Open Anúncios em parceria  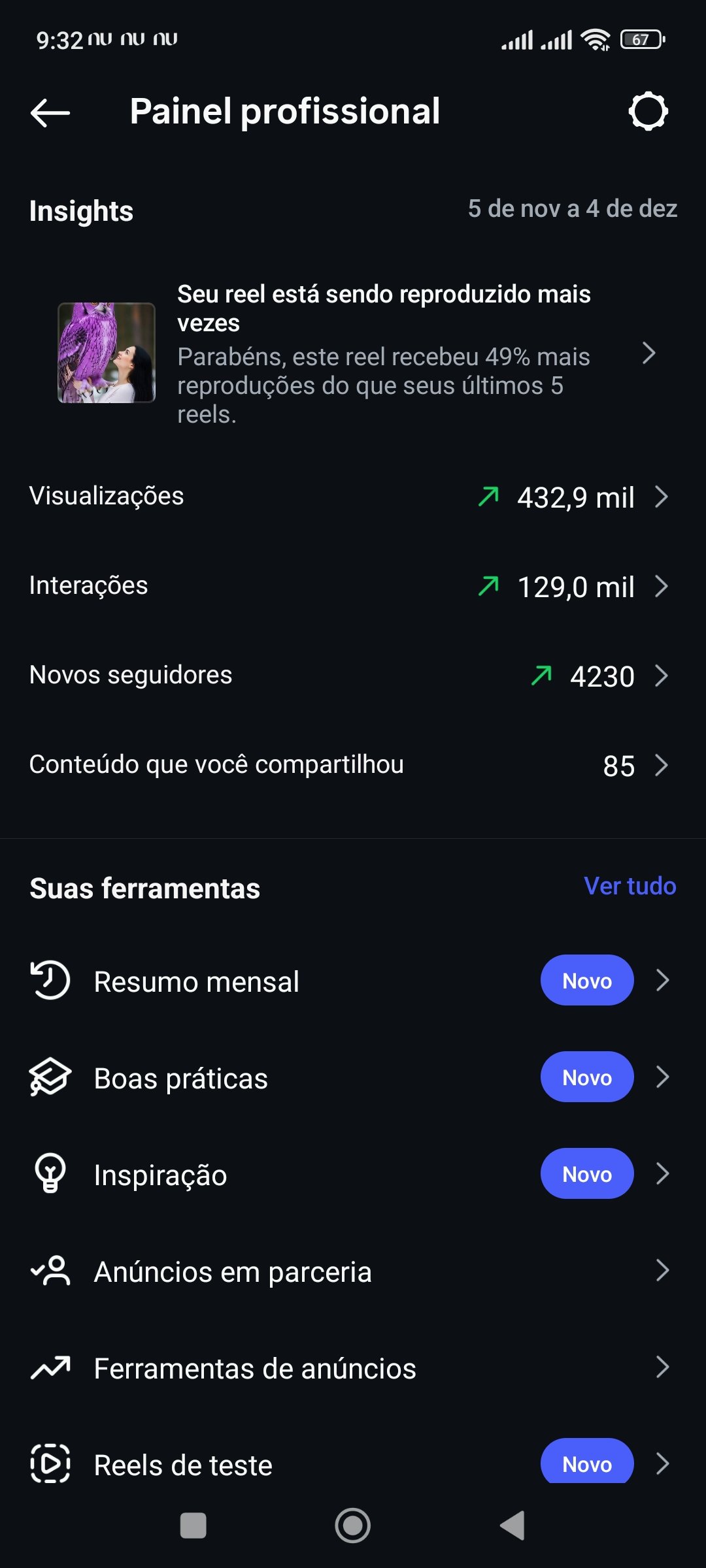tap(353, 1271)
